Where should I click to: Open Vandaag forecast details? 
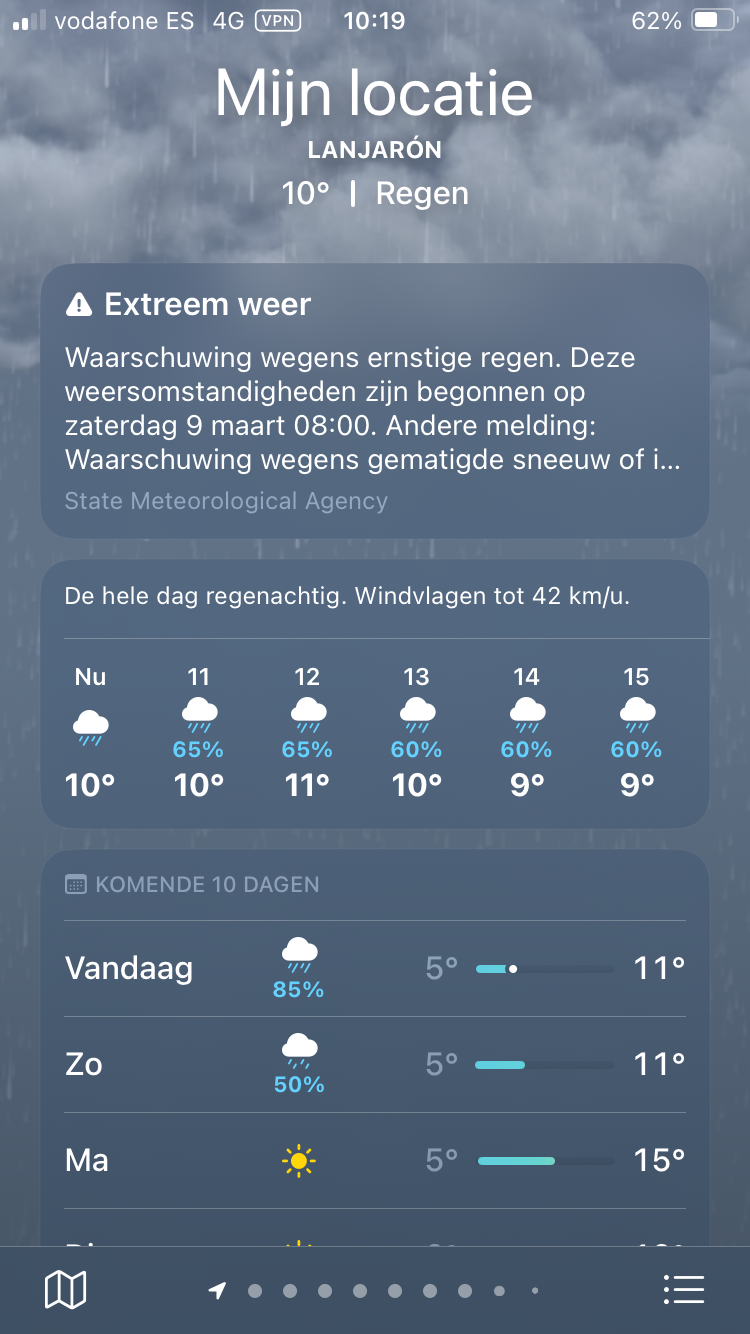tap(375, 968)
